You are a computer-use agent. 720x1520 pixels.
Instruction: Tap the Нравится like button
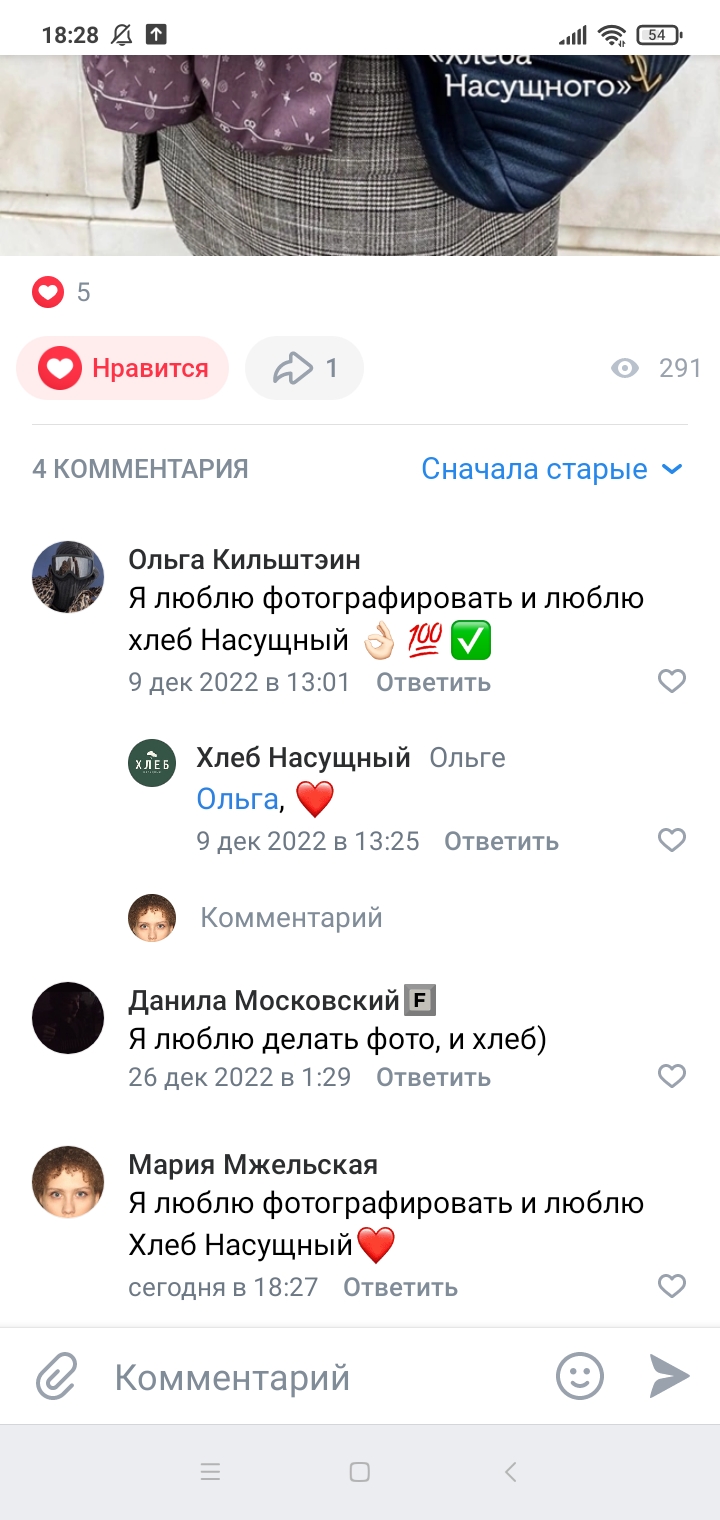[x=123, y=369]
